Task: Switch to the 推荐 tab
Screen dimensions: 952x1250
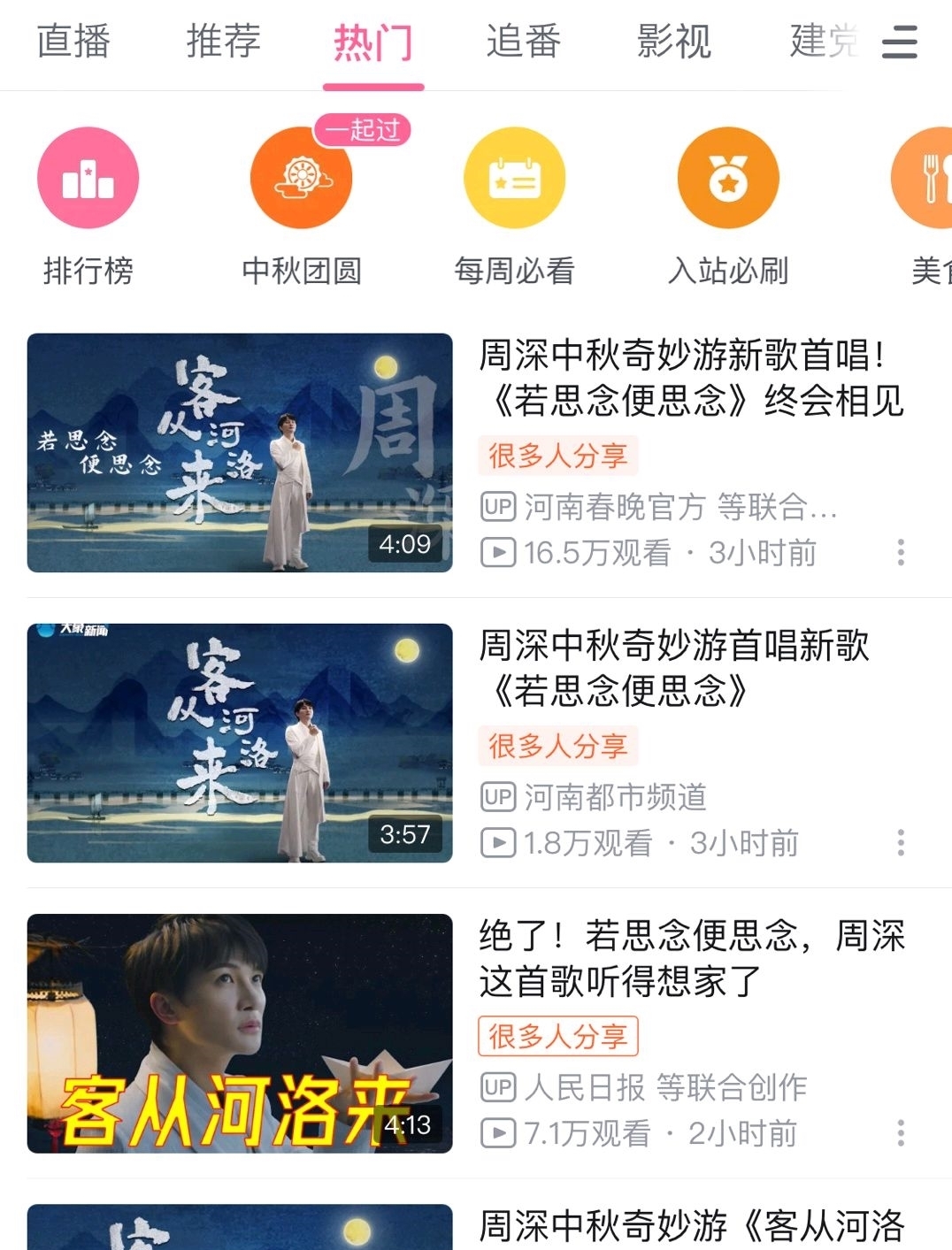Action: click(x=223, y=42)
